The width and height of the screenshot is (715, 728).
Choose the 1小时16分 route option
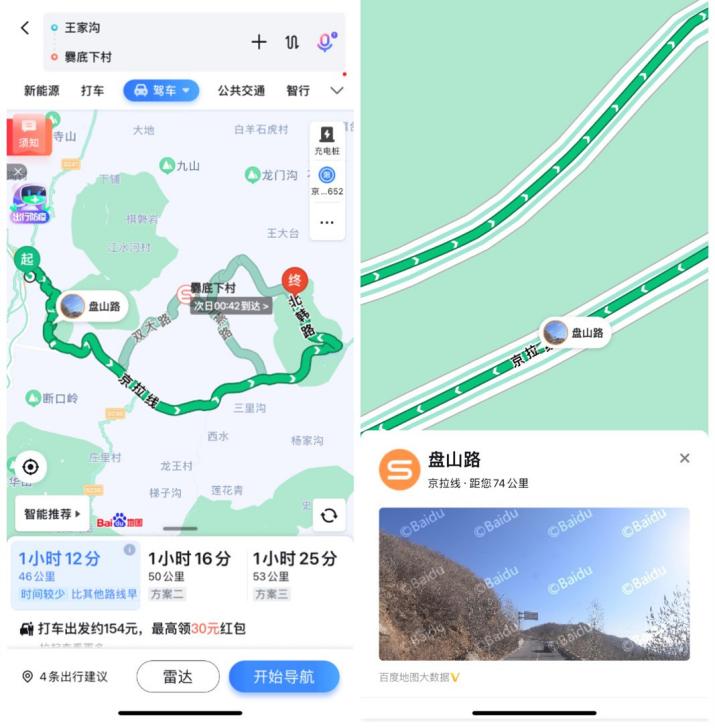190,570
